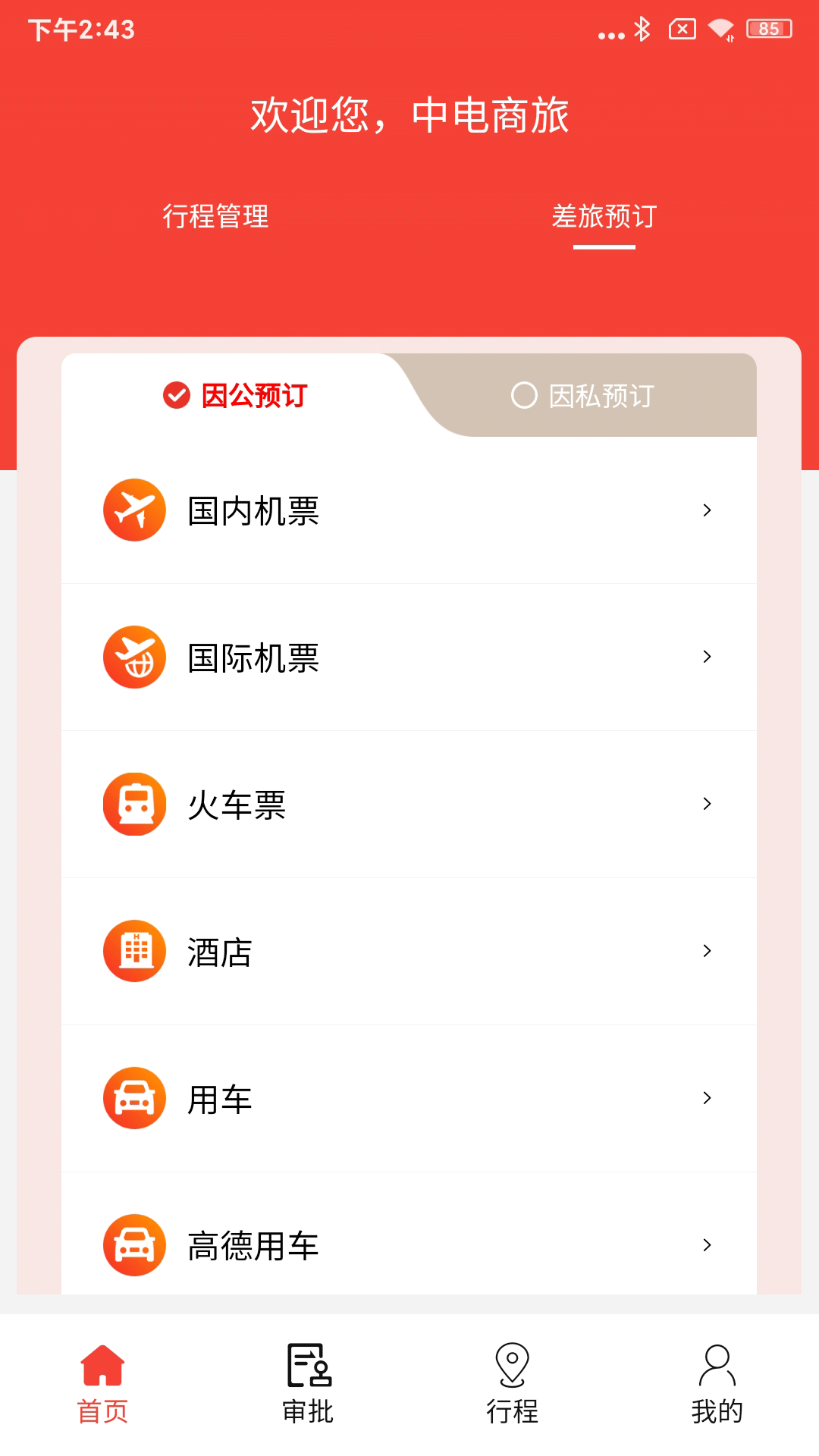Select the 因公预订 business booking radio option

[x=235, y=396]
